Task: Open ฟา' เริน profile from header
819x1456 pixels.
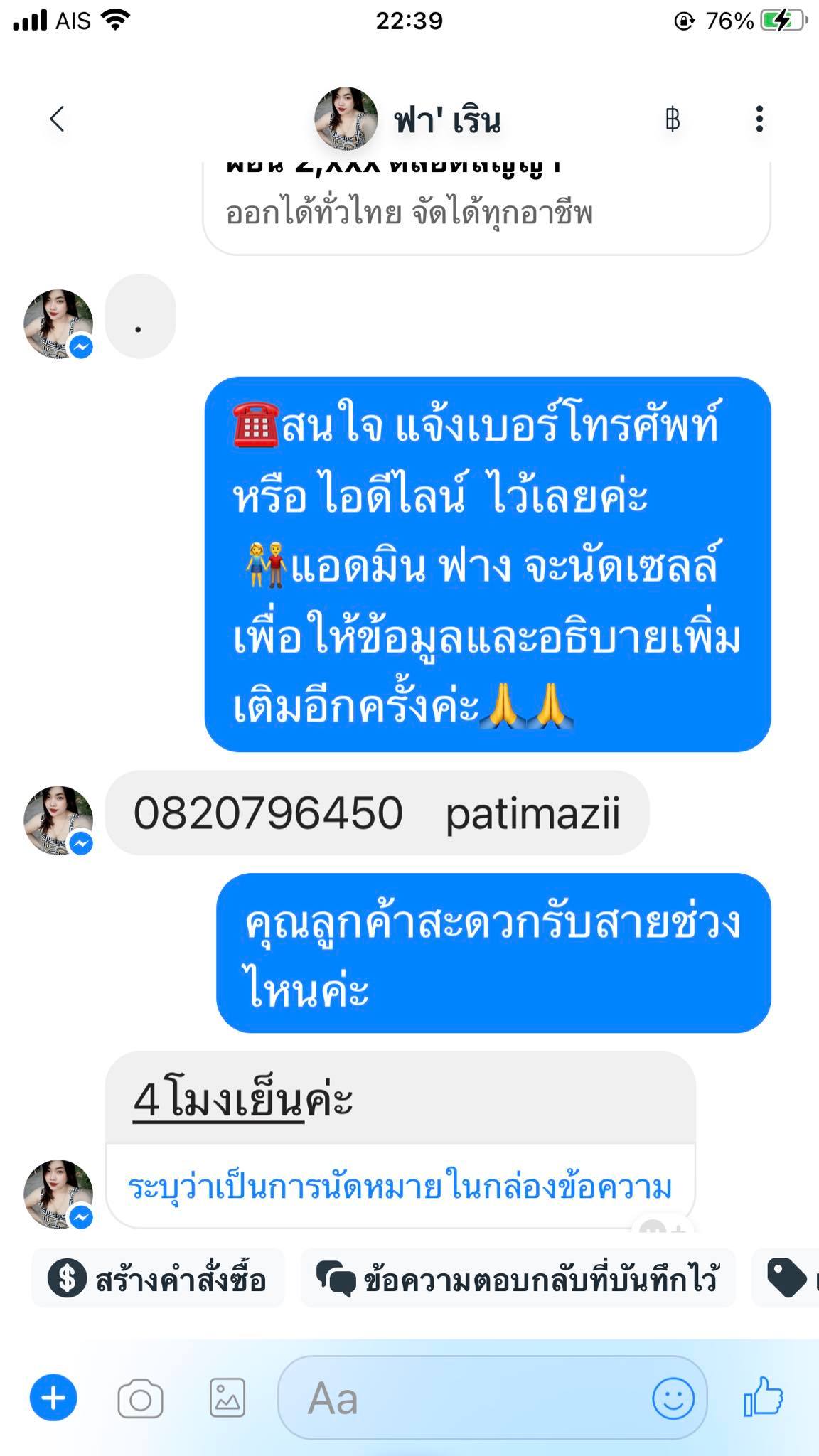Action: click(x=409, y=119)
